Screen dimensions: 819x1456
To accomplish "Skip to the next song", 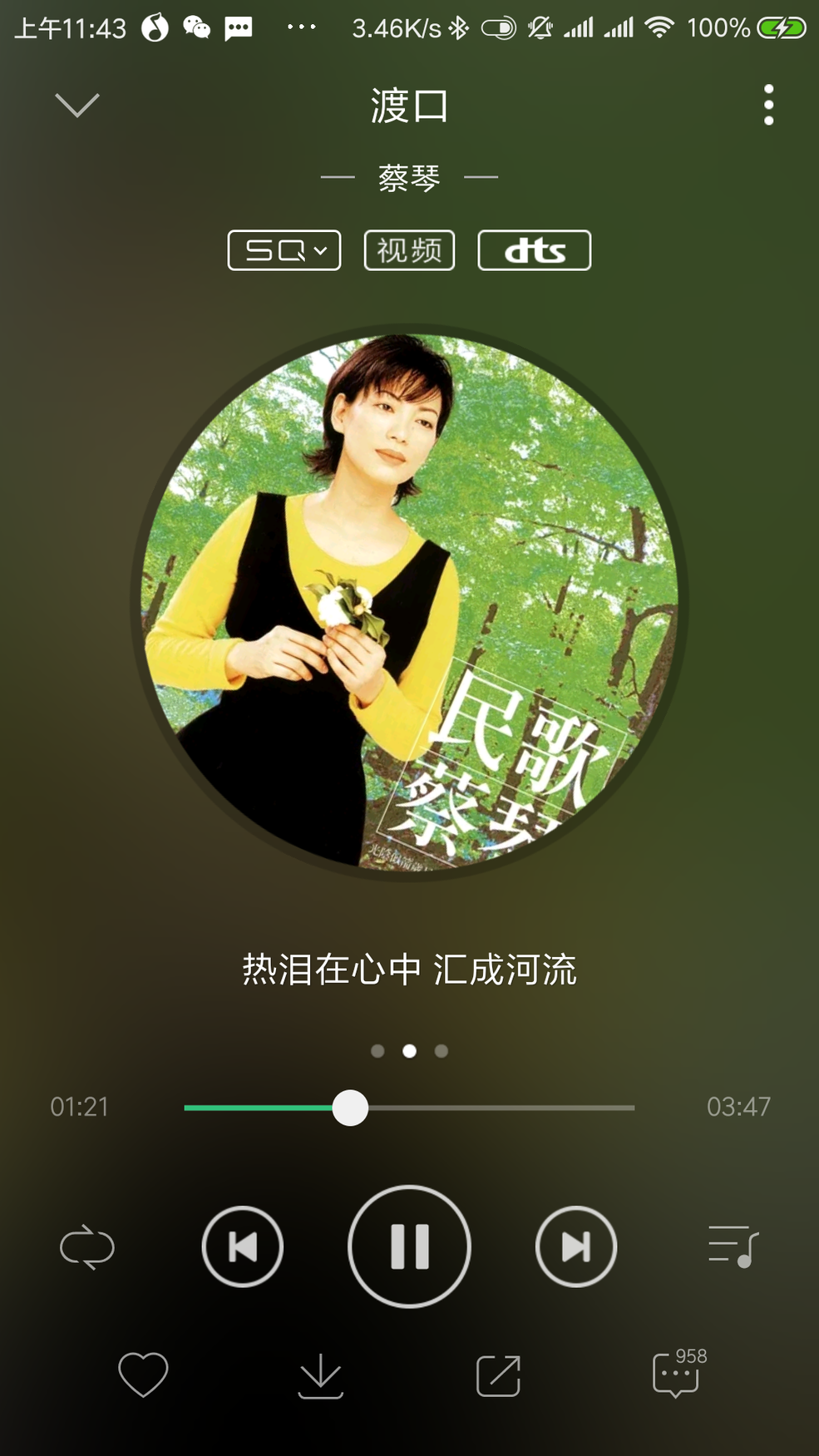I will click(576, 1246).
